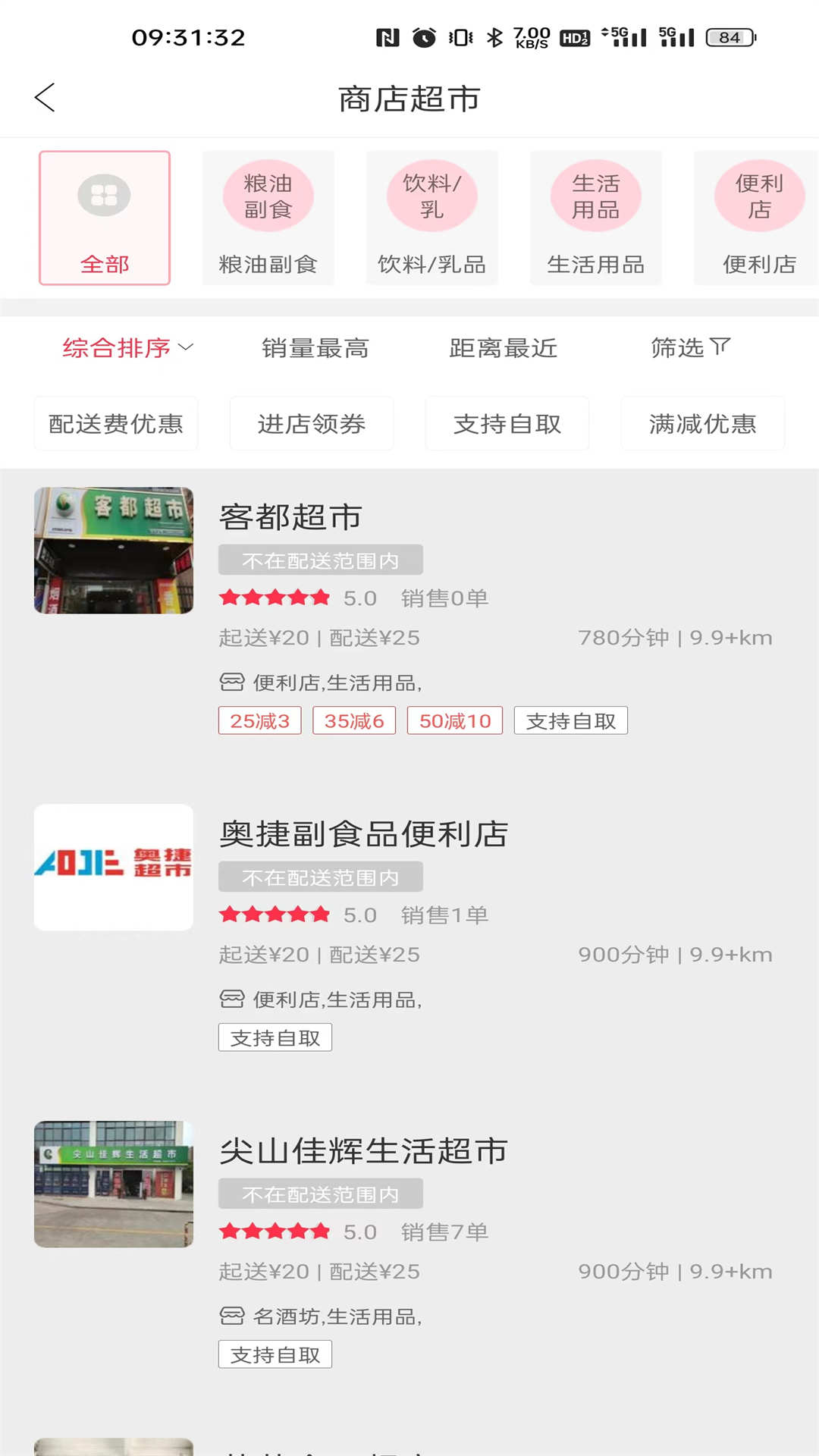Select the 支持自取 filter chip
This screenshot has width=819, height=1456.
pyautogui.click(x=507, y=424)
